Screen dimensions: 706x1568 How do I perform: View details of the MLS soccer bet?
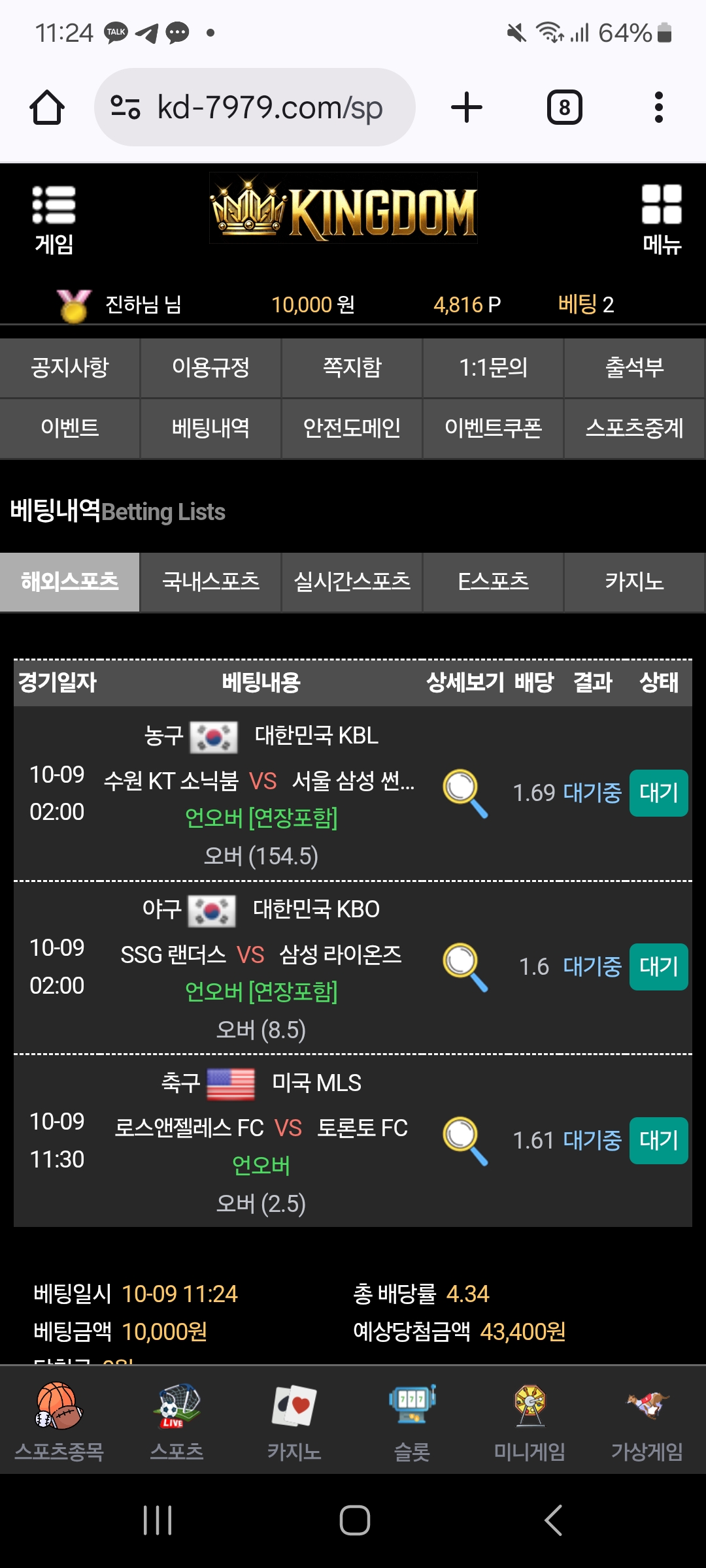click(465, 1141)
